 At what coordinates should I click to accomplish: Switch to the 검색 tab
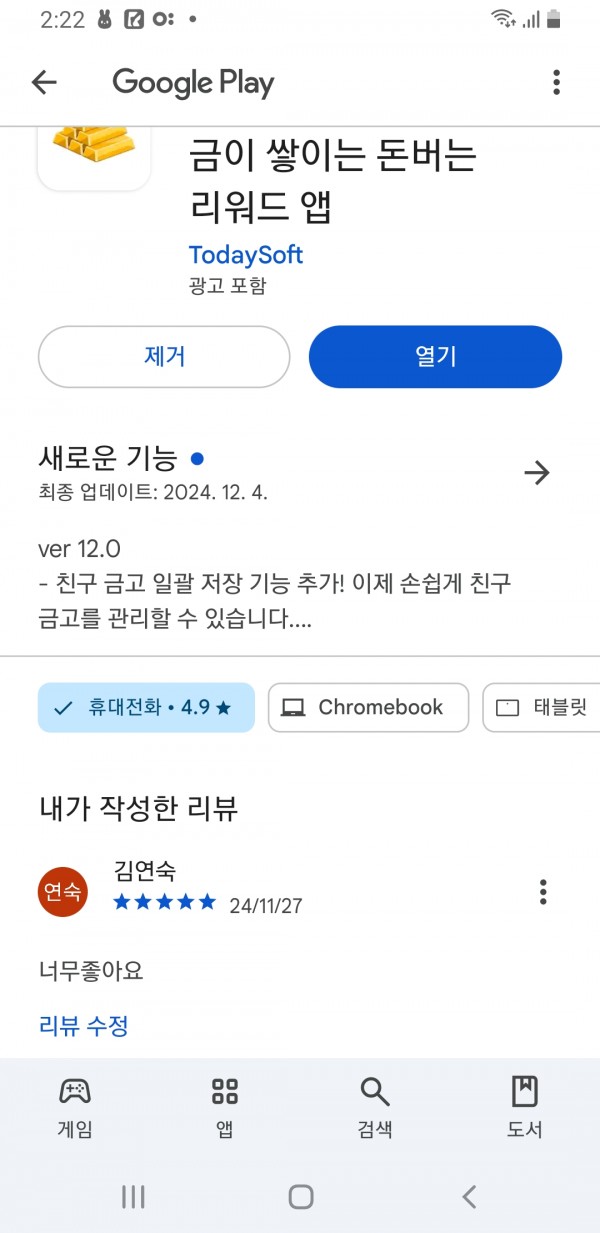coord(375,1107)
